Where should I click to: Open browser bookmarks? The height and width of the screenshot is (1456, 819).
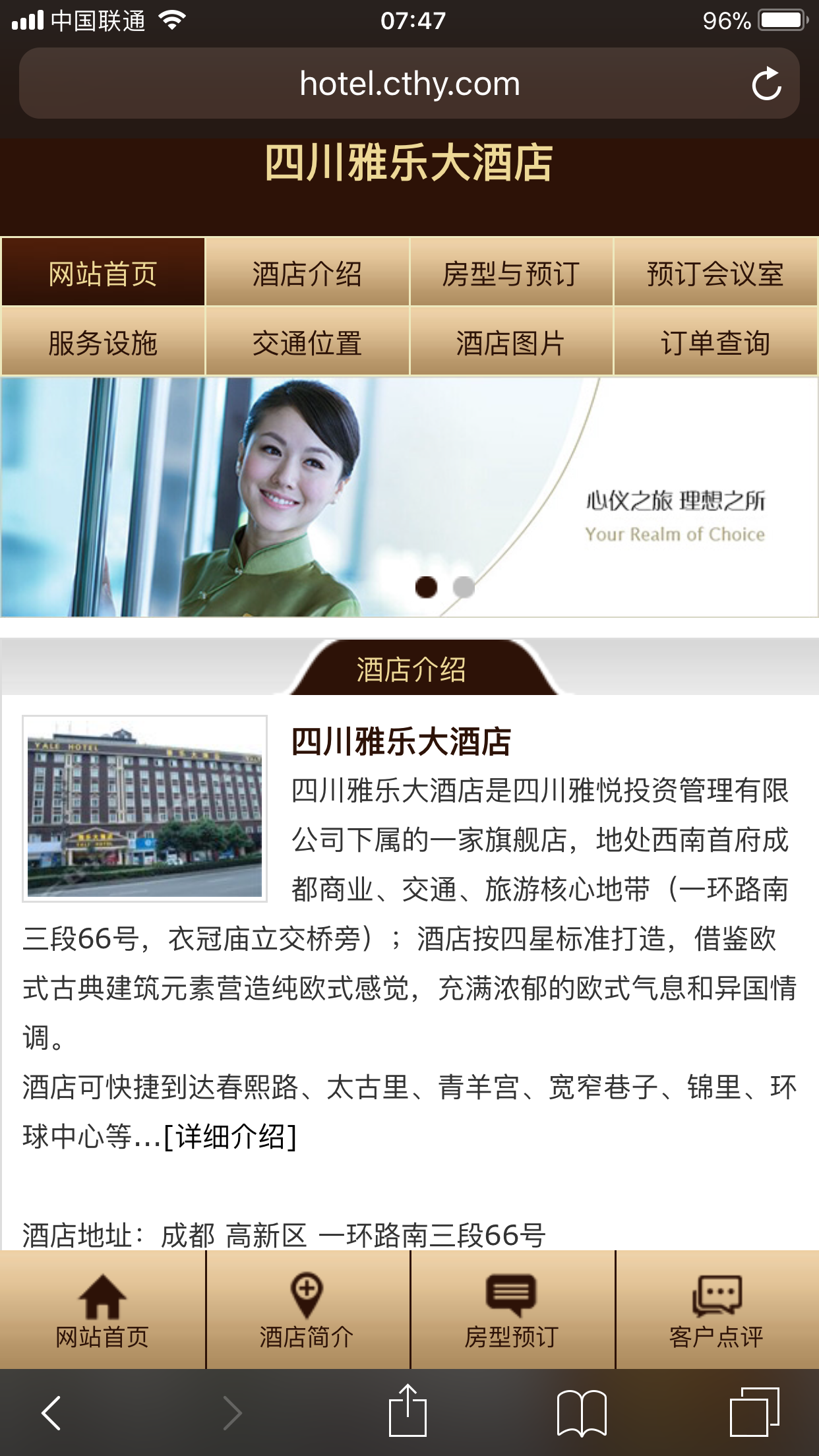(x=582, y=1412)
